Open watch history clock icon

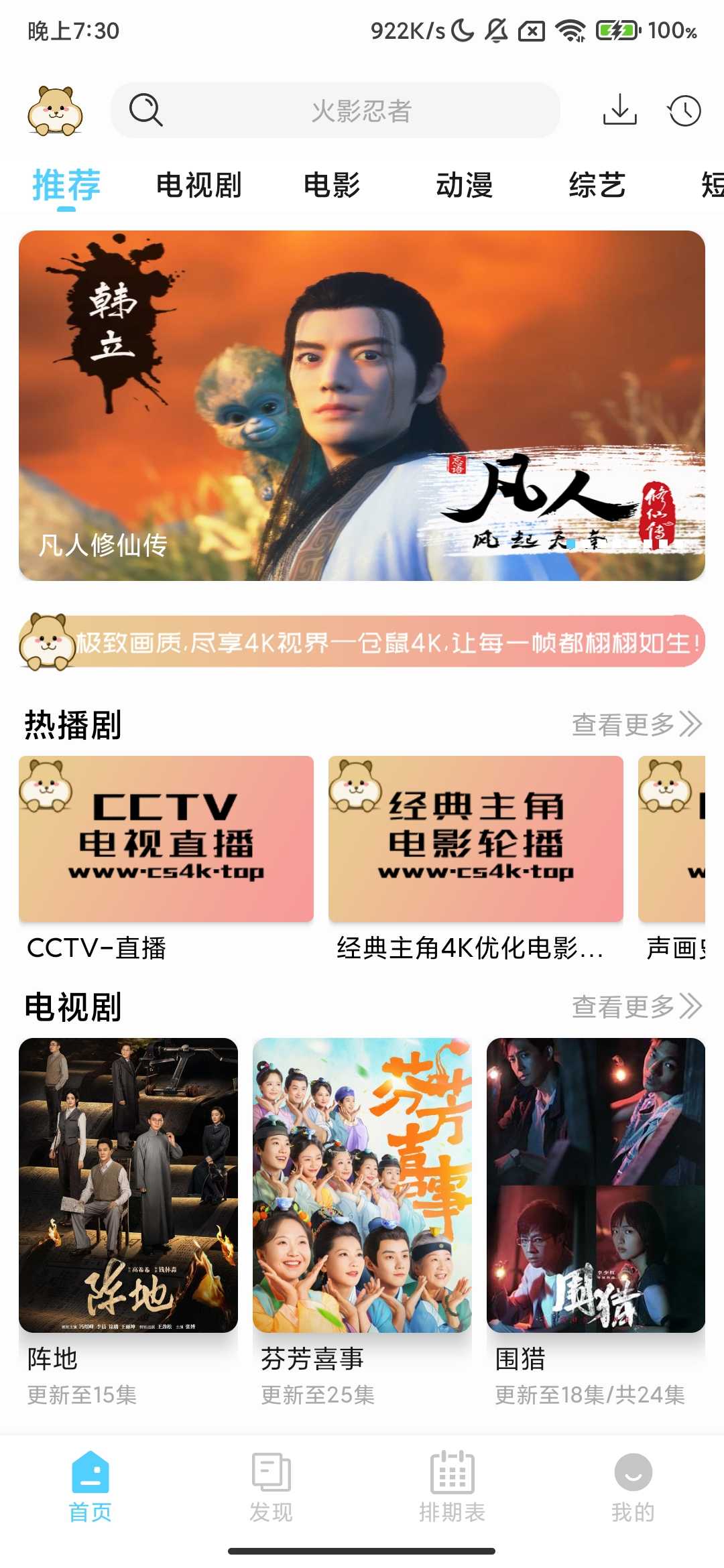684,111
